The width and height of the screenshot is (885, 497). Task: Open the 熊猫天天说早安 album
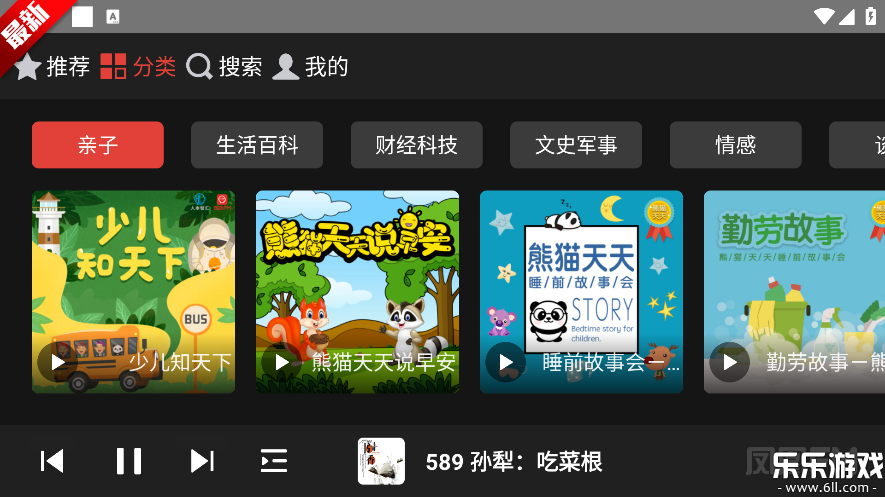pyautogui.click(x=358, y=291)
